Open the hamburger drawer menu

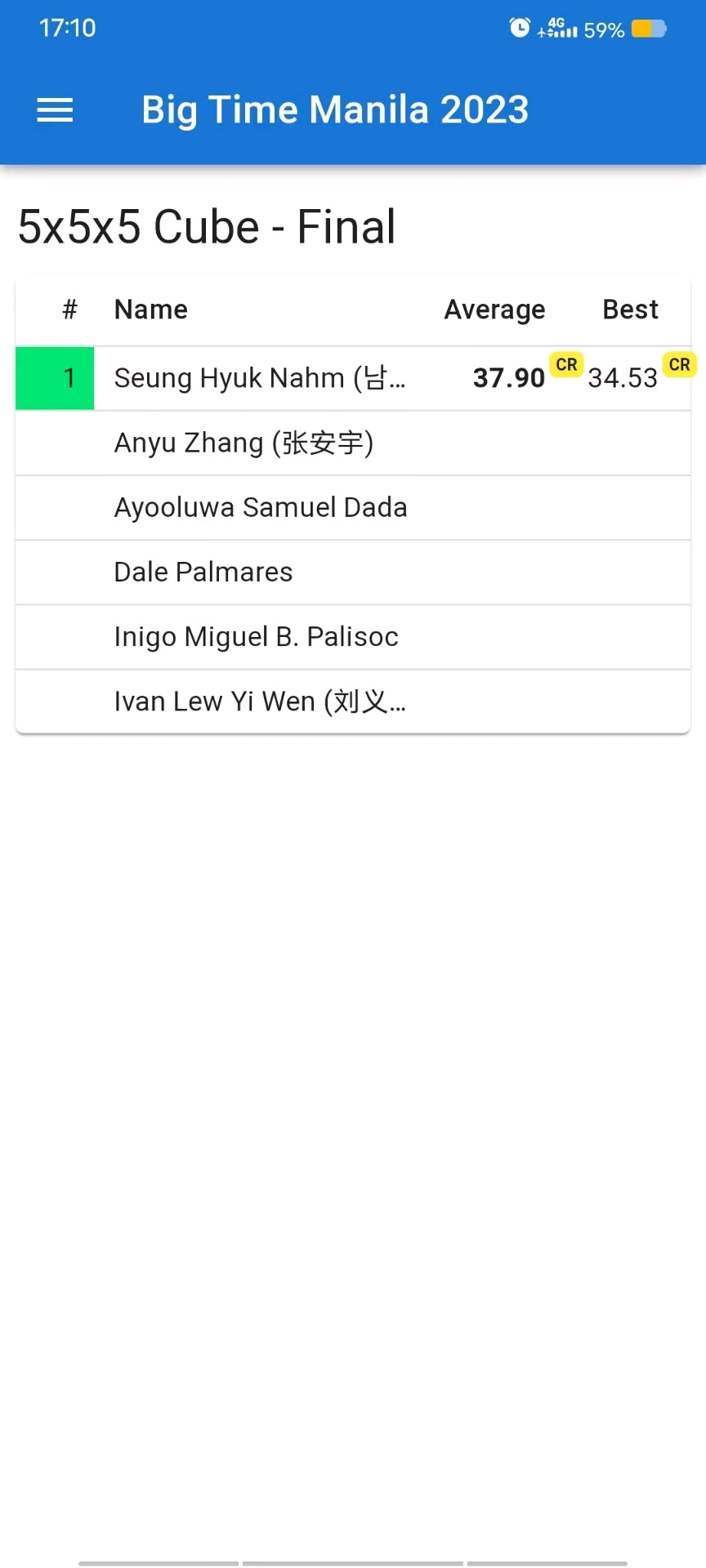55,110
